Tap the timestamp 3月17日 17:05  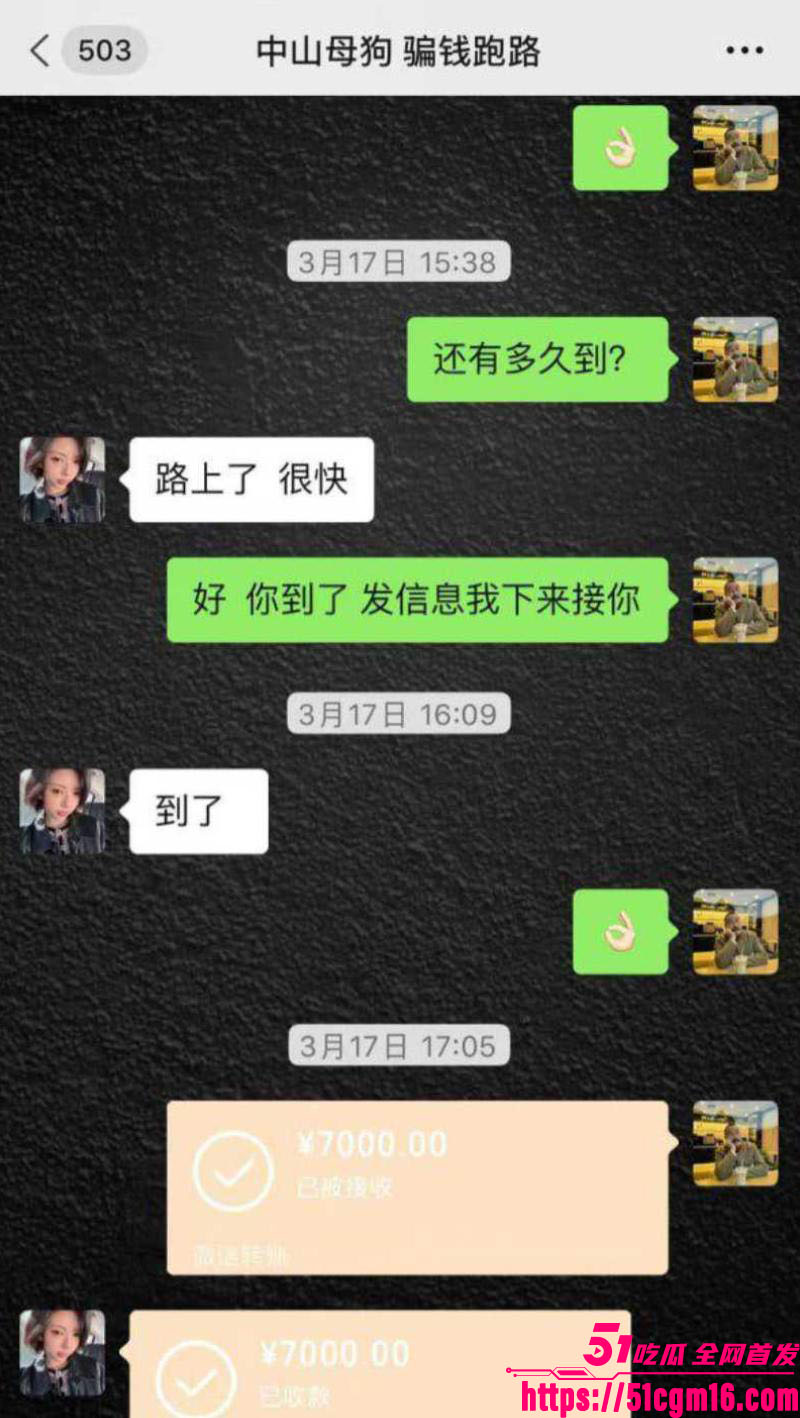(398, 1045)
